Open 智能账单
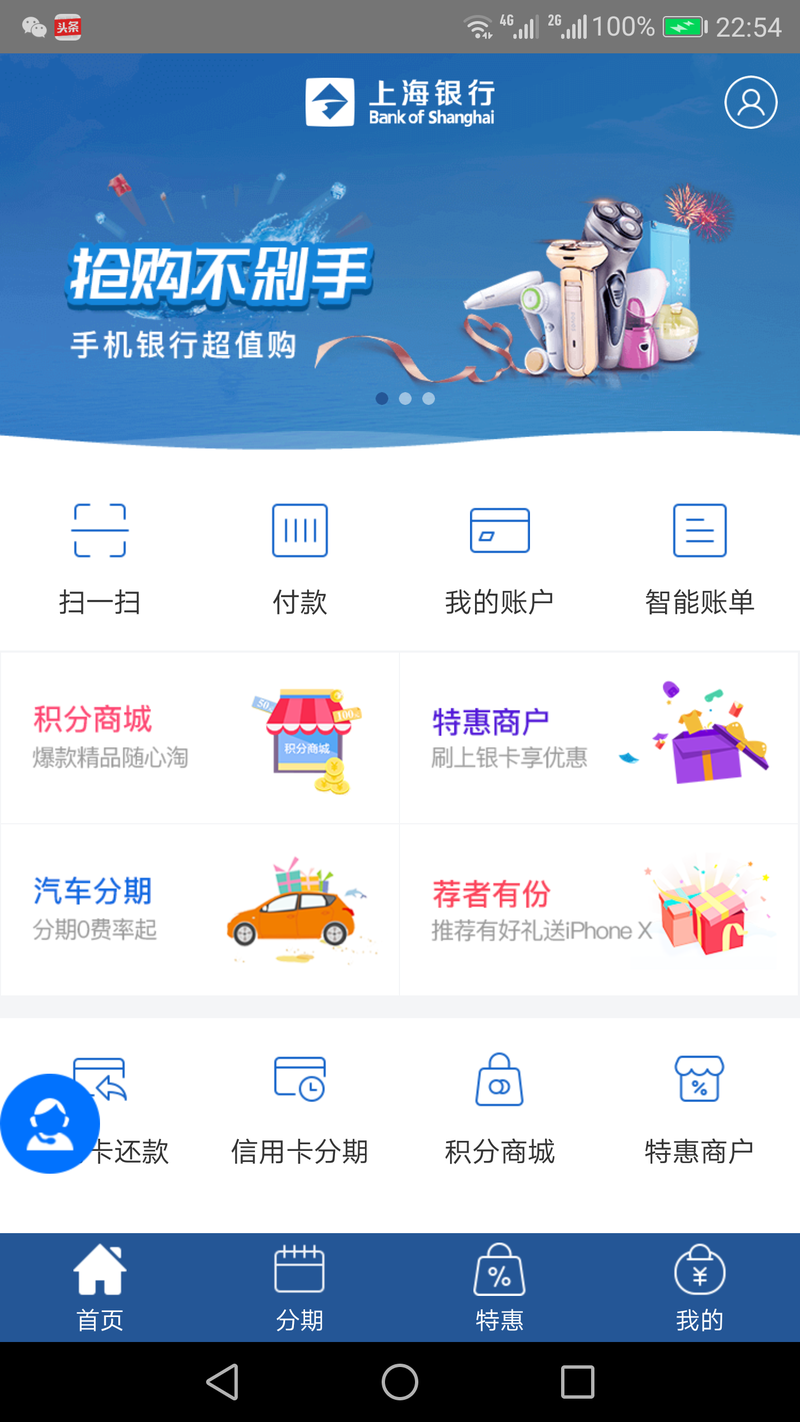The width and height of the screenshot is (800, 1422). click(x=700, y=558)
